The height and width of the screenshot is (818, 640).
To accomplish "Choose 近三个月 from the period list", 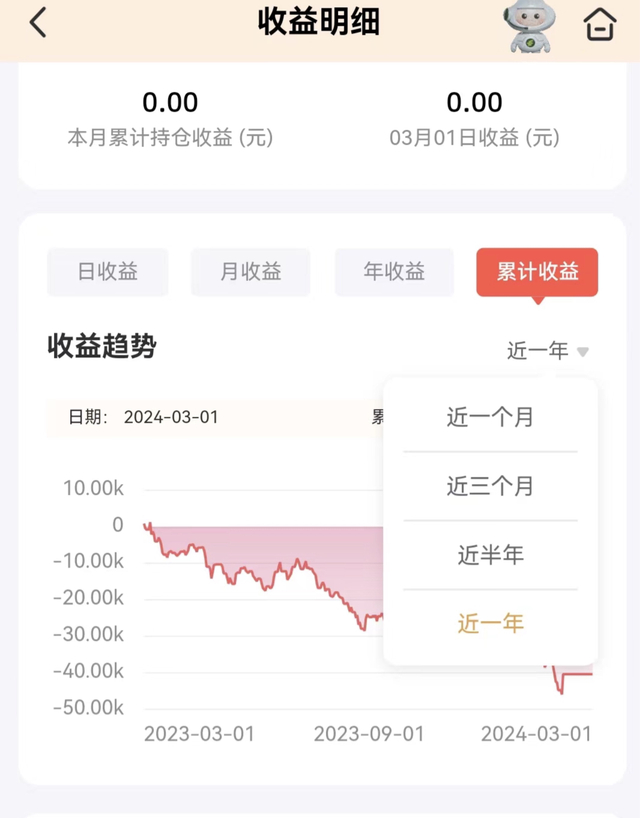I will 490,486.
